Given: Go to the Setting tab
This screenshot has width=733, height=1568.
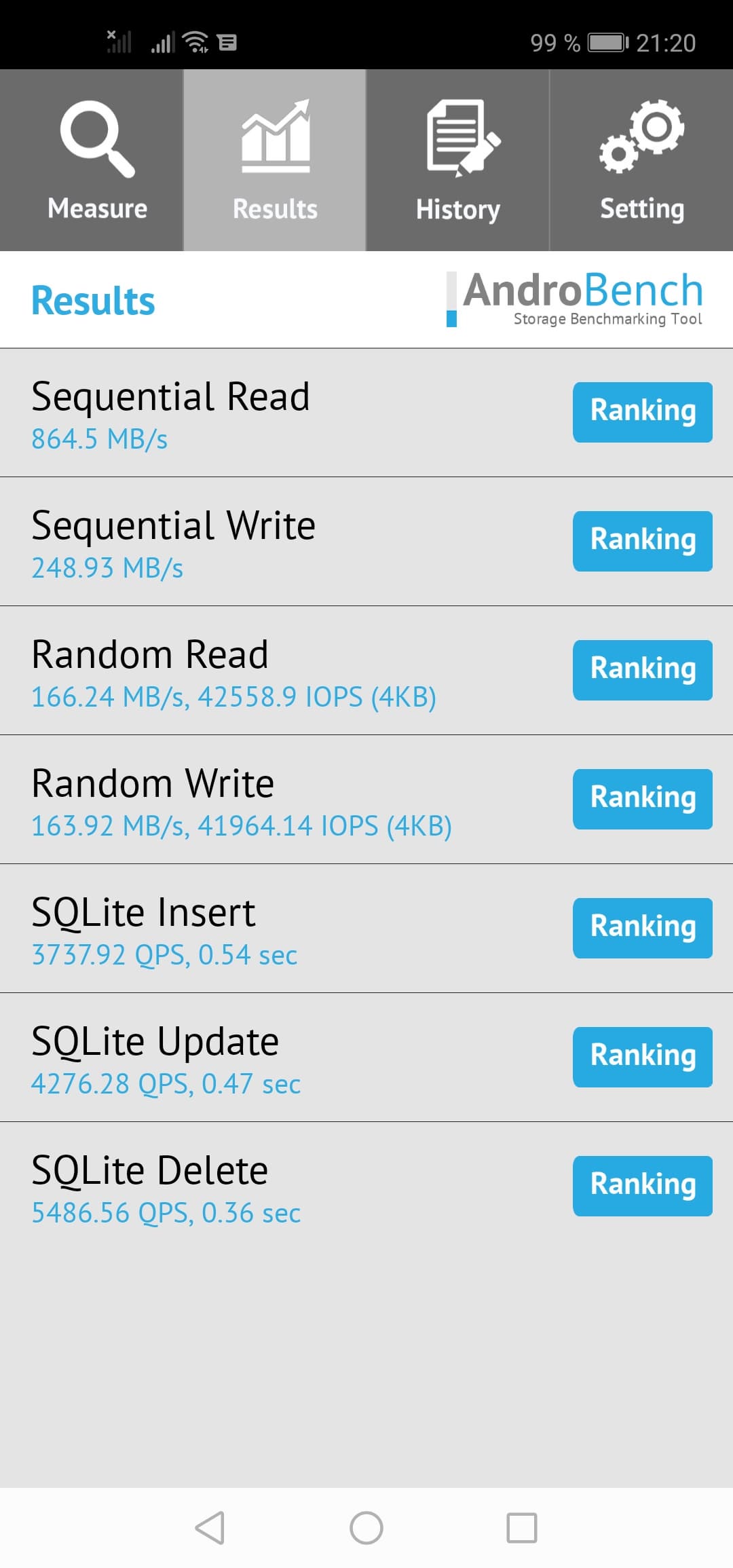Looking at the screenshot, I should 641,161.
